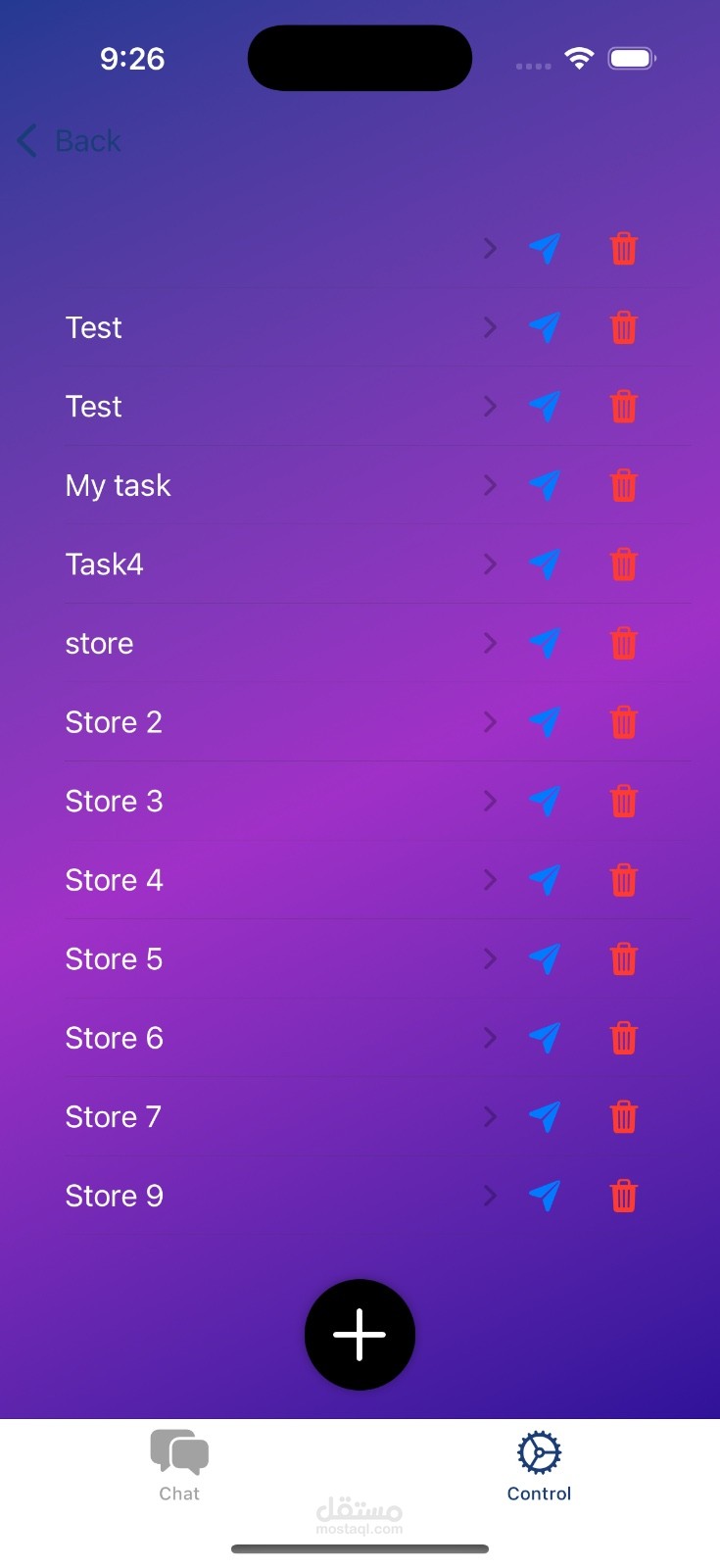Screen dimensions: 720x1568
Task: Delete Store 9 with trash icon
Action: tap(624, 1196)
